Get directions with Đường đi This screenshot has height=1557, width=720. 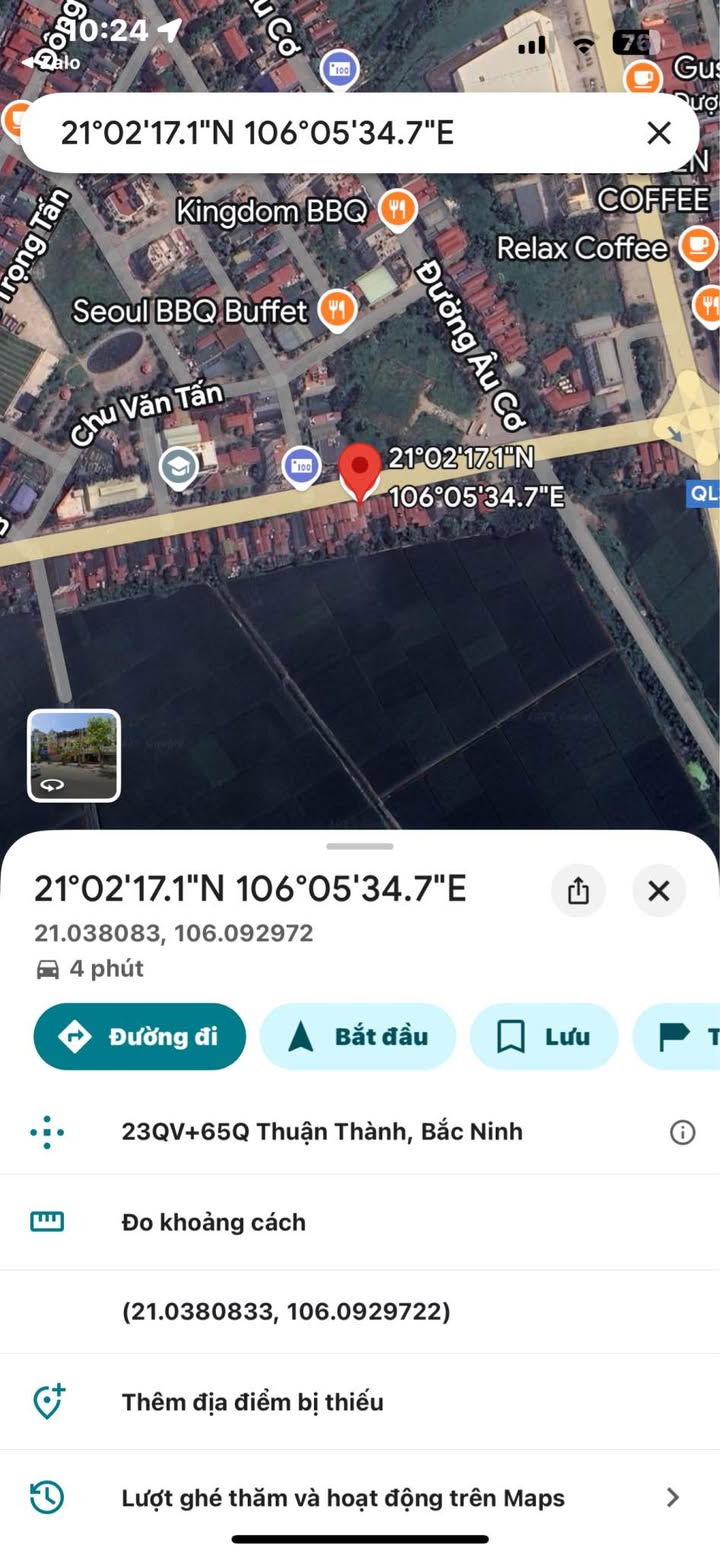coord(140,1037)
